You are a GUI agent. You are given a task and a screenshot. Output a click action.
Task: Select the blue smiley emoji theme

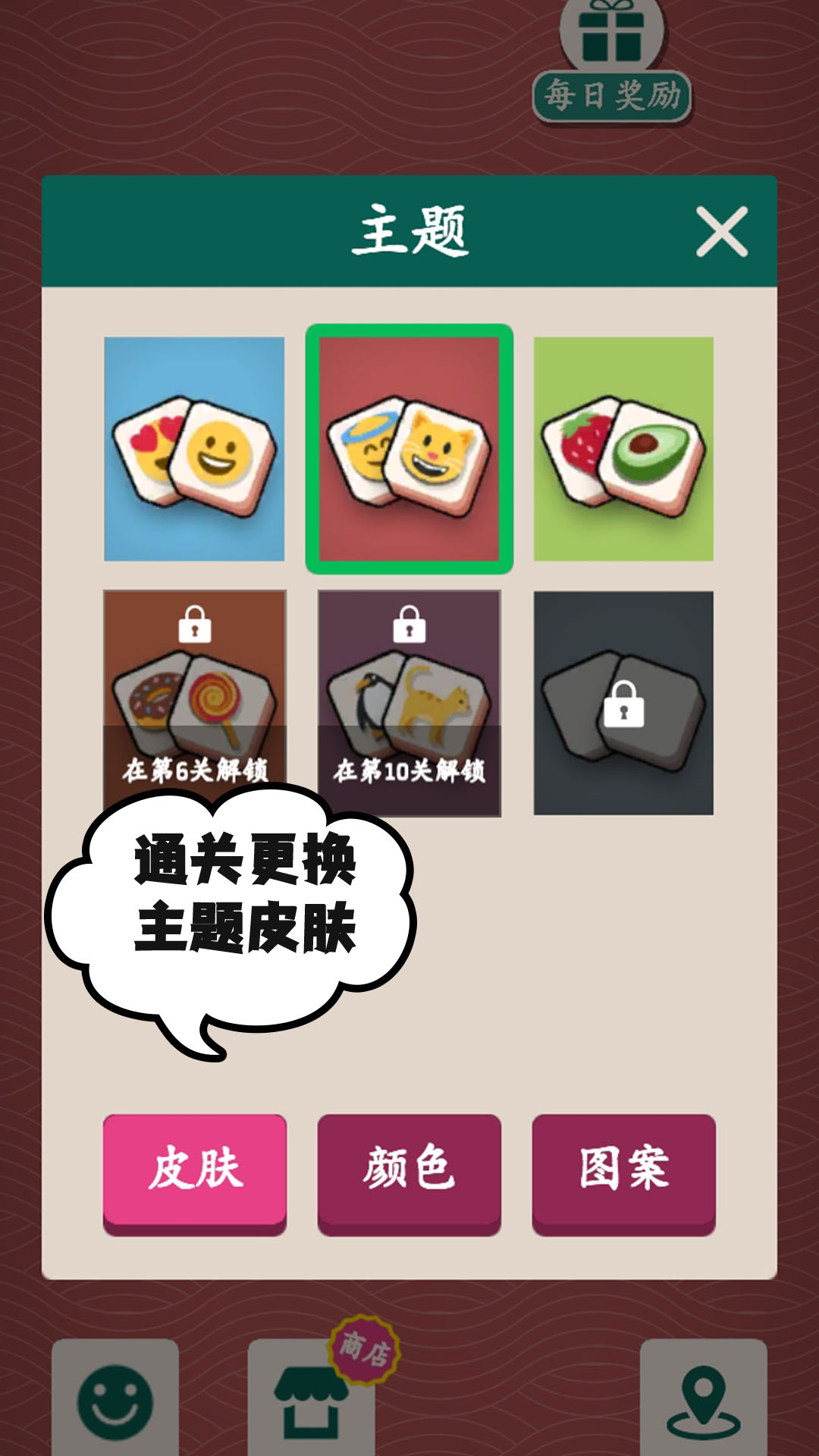[x=194, y=449]
